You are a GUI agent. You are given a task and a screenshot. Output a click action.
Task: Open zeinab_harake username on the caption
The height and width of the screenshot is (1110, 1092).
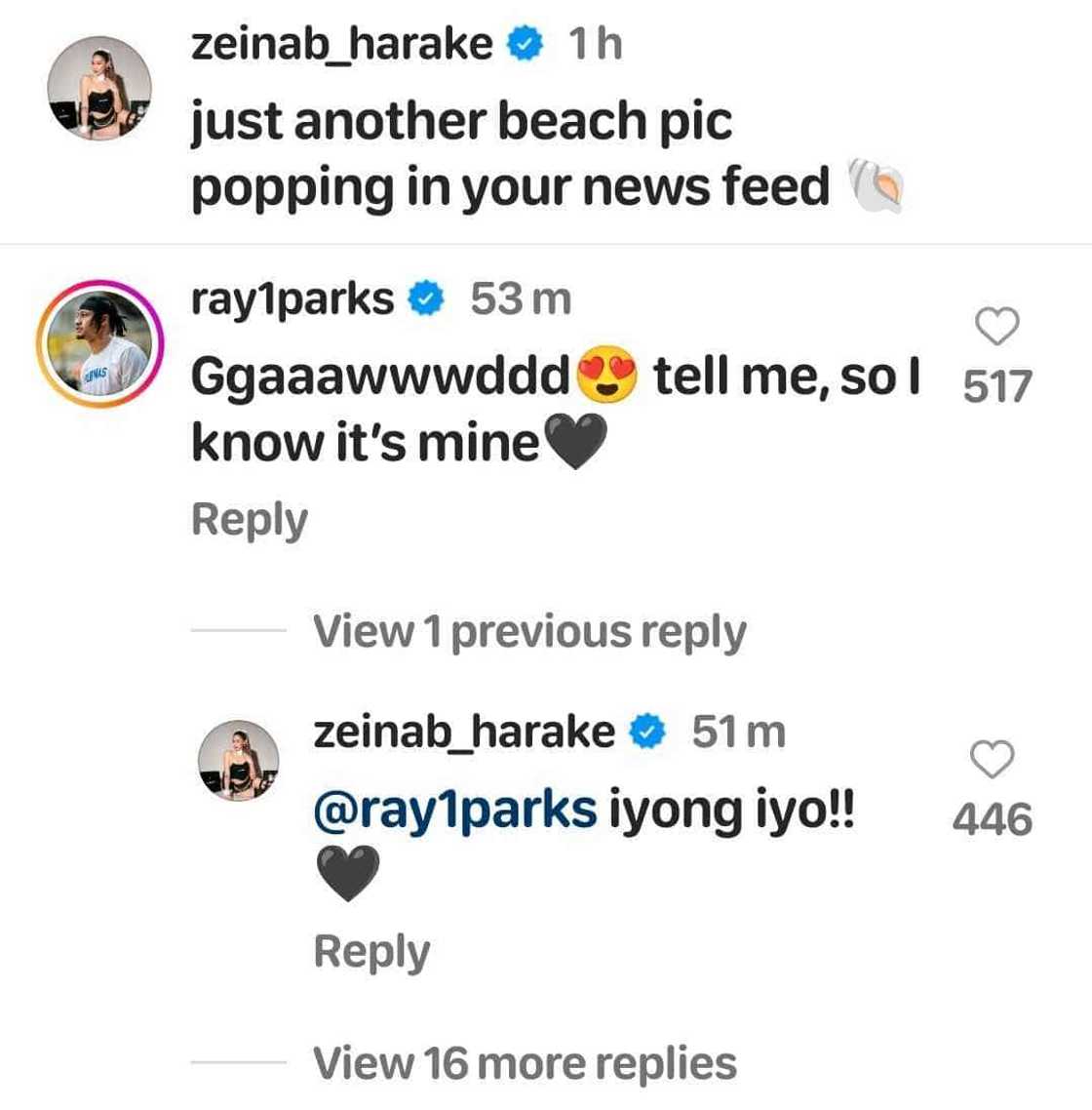click(x=342, y=44)
